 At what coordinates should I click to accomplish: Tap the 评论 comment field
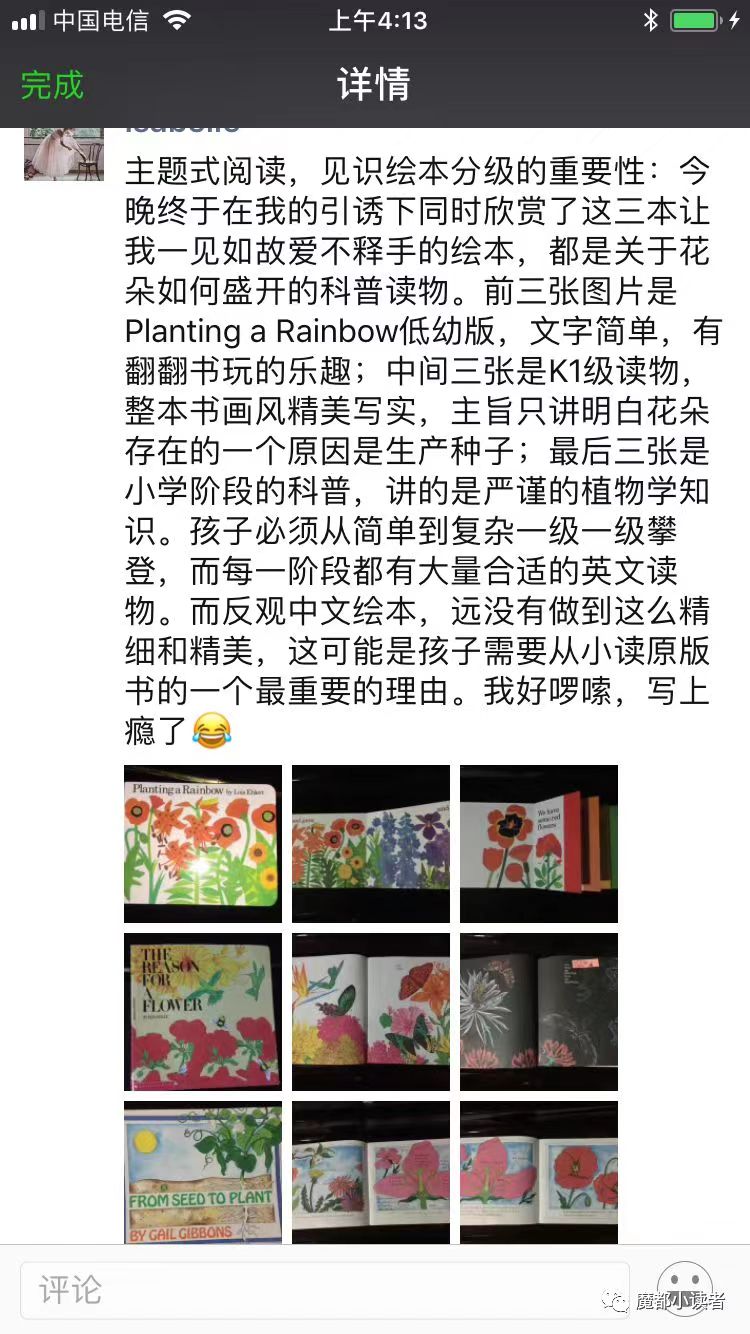click(x=325, y=1290)
